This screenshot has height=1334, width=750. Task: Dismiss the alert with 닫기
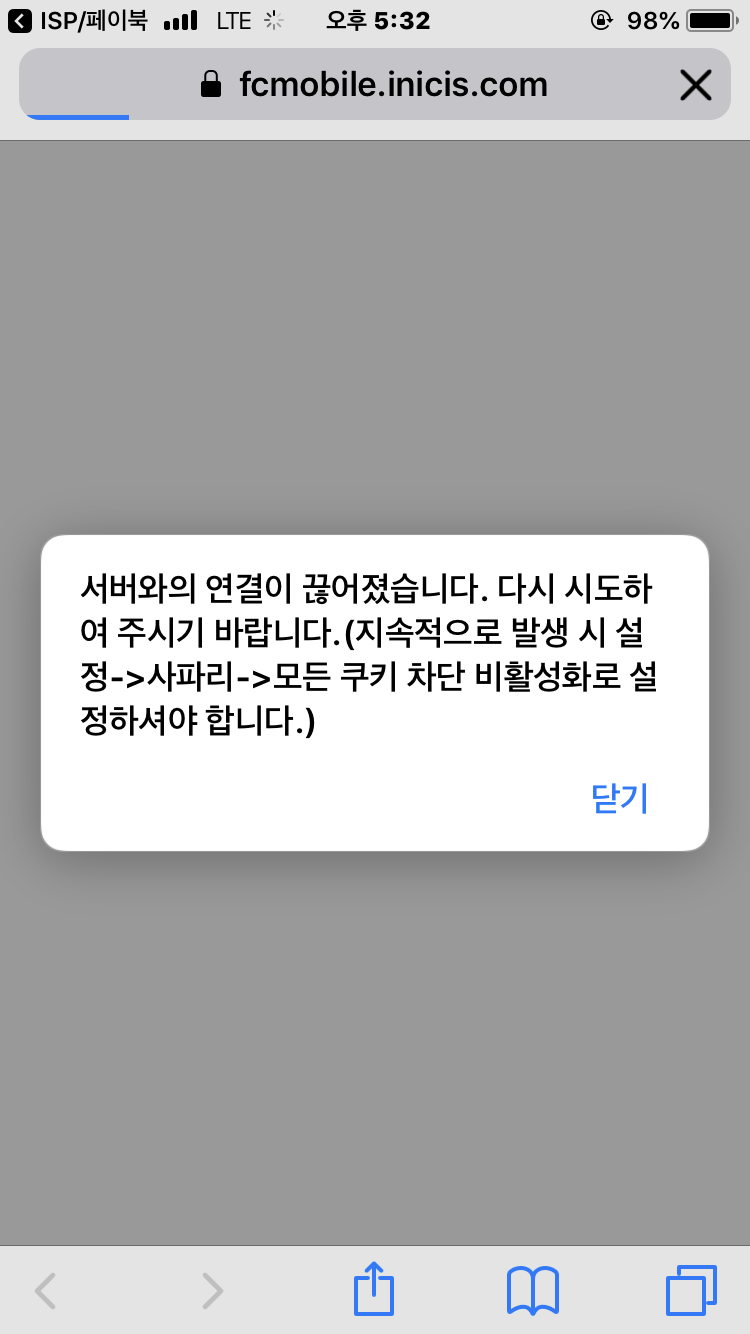pyautogui.click(x=620, y=799)
